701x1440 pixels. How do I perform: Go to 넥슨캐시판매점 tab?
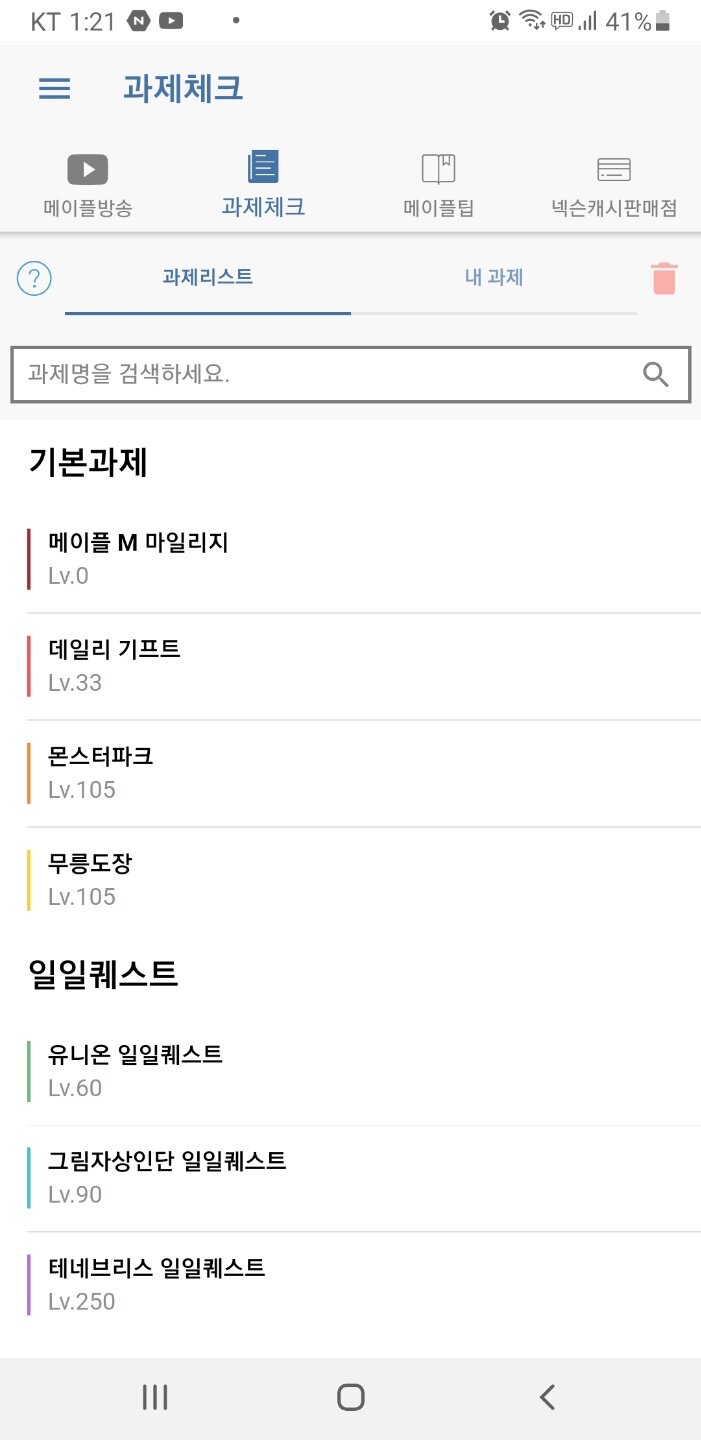pyautogui.click(x=614, y=186)
